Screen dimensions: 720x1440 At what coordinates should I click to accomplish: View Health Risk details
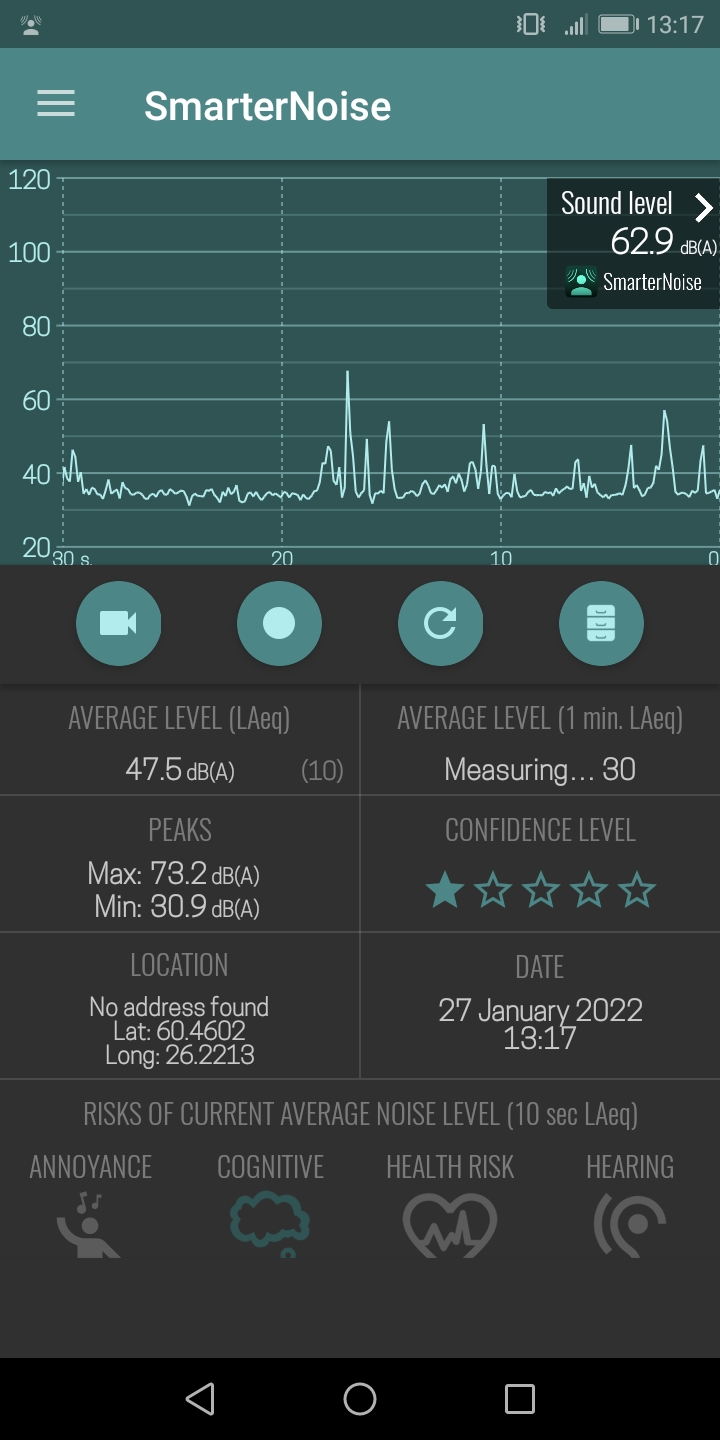450,1222
